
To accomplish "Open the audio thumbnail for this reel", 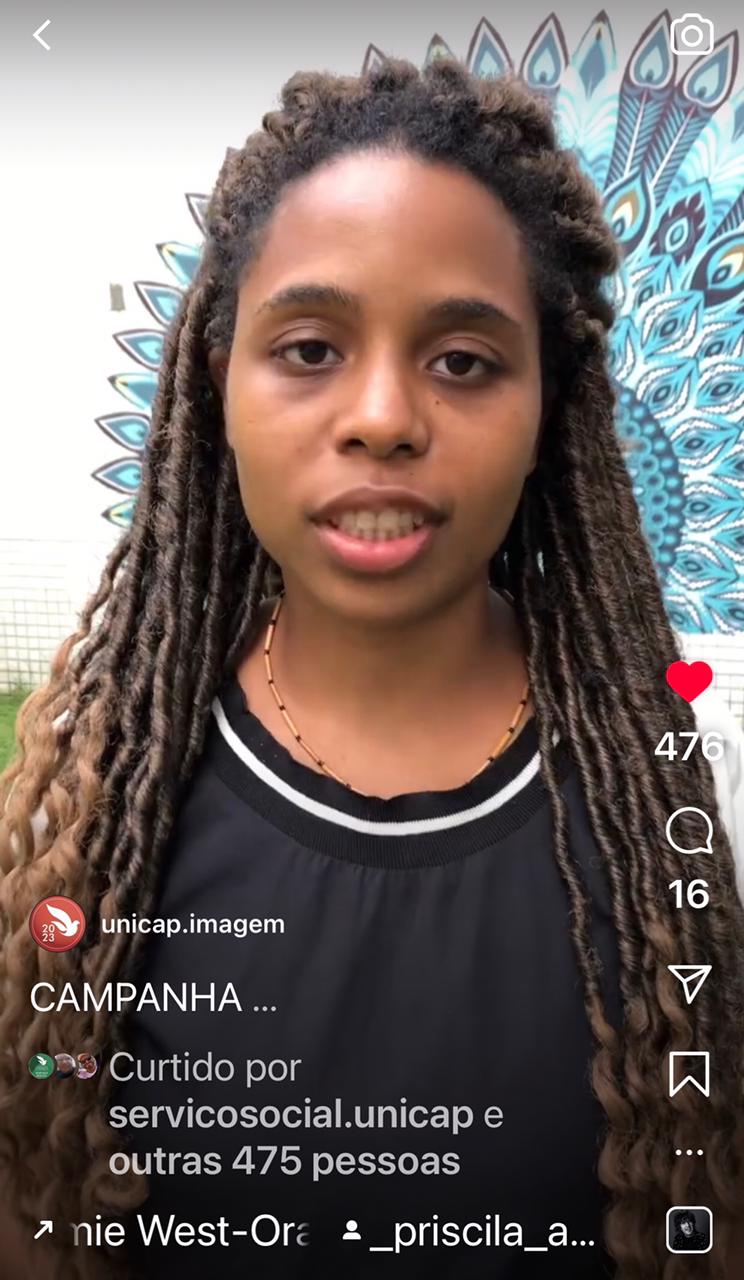I will tap(689, 1230).
